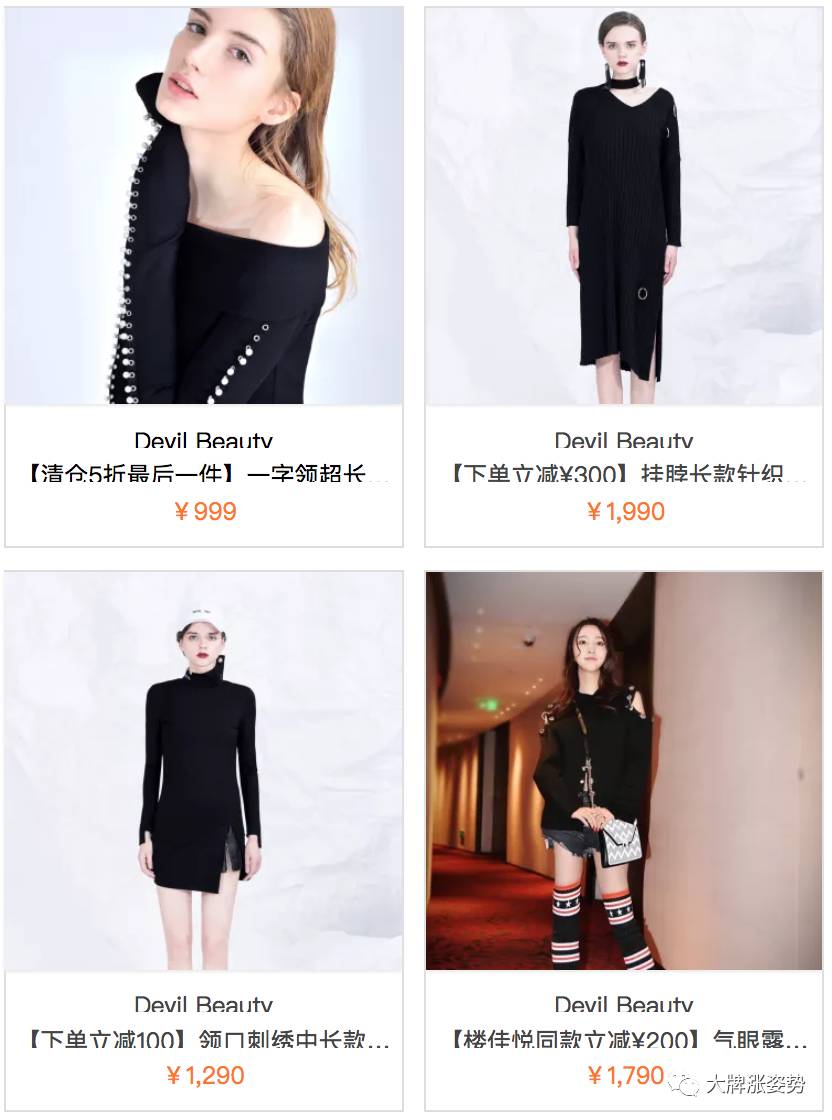Open the ¥999 一字领 clearance product card

click(204, 276)
